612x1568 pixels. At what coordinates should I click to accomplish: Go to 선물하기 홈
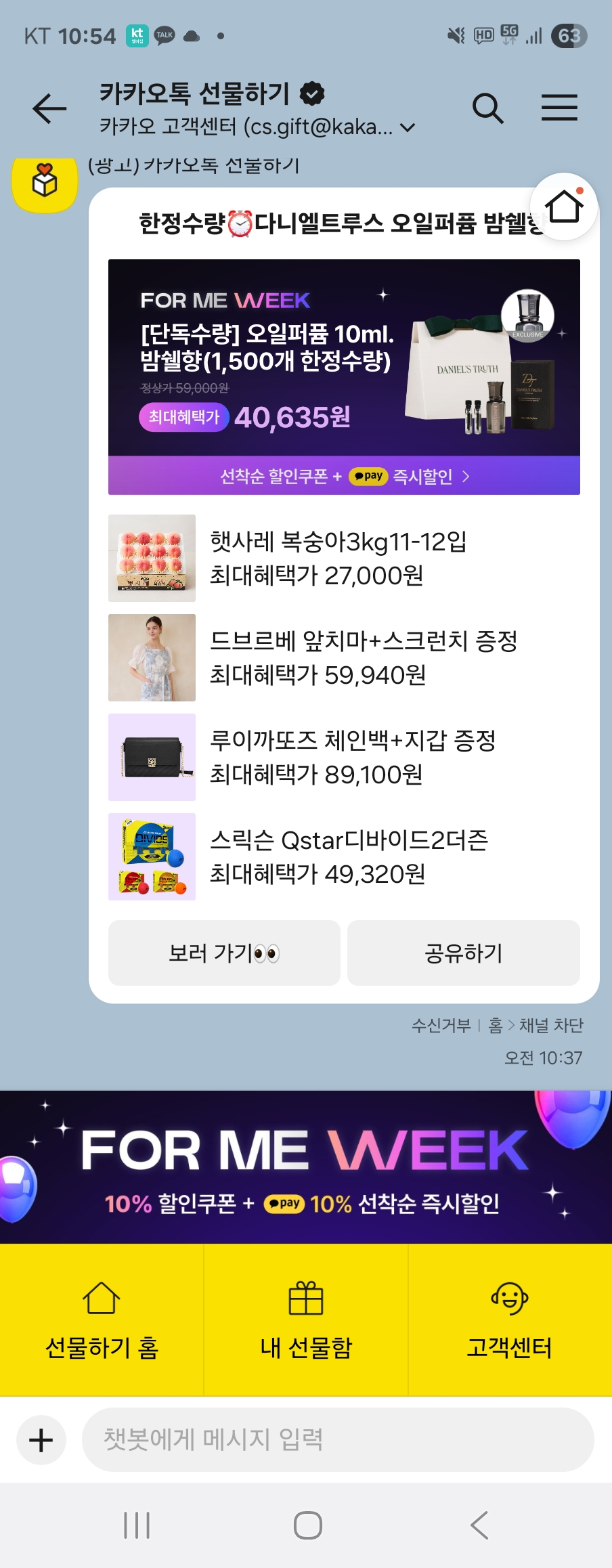(x=102, y=1320)
